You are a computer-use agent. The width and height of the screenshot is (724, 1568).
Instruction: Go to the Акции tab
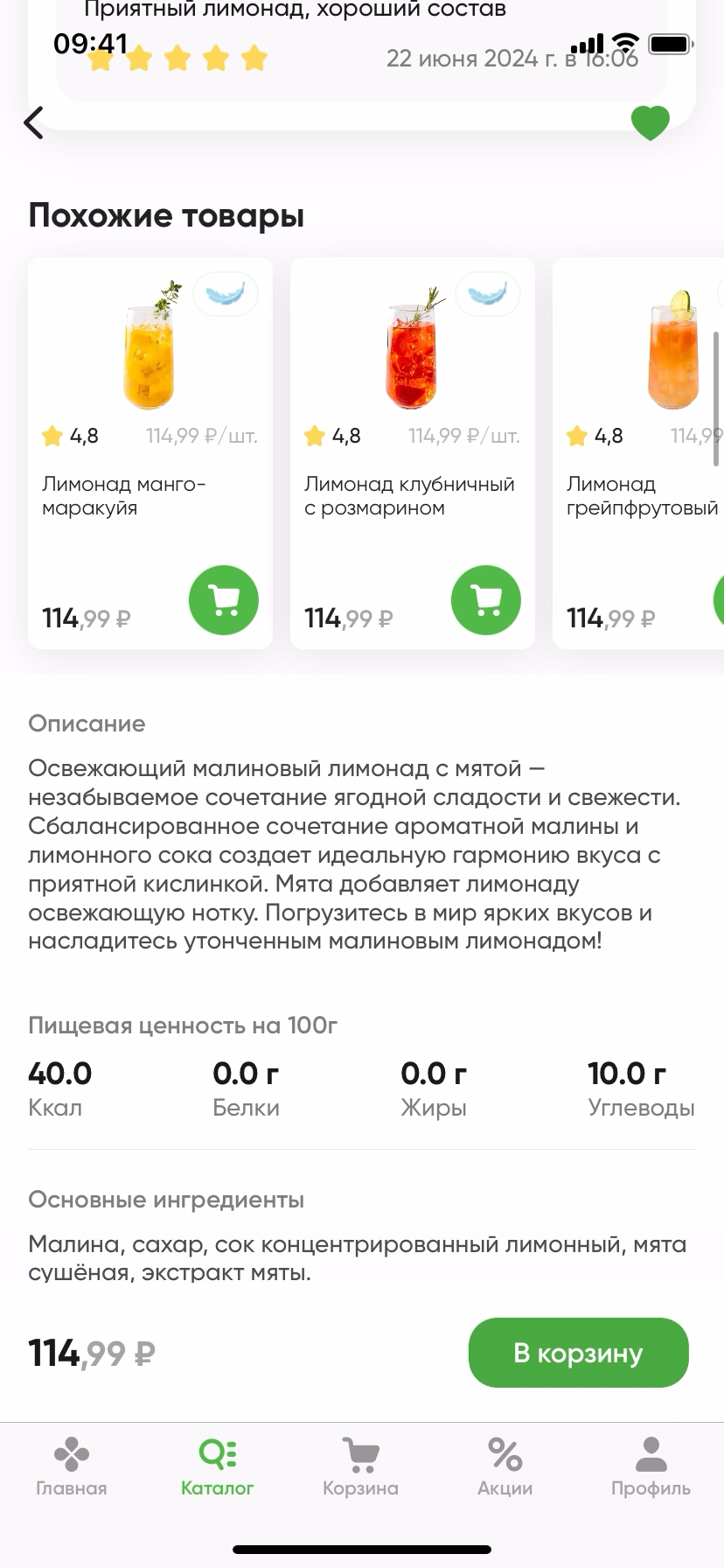tap(505, 1466)
